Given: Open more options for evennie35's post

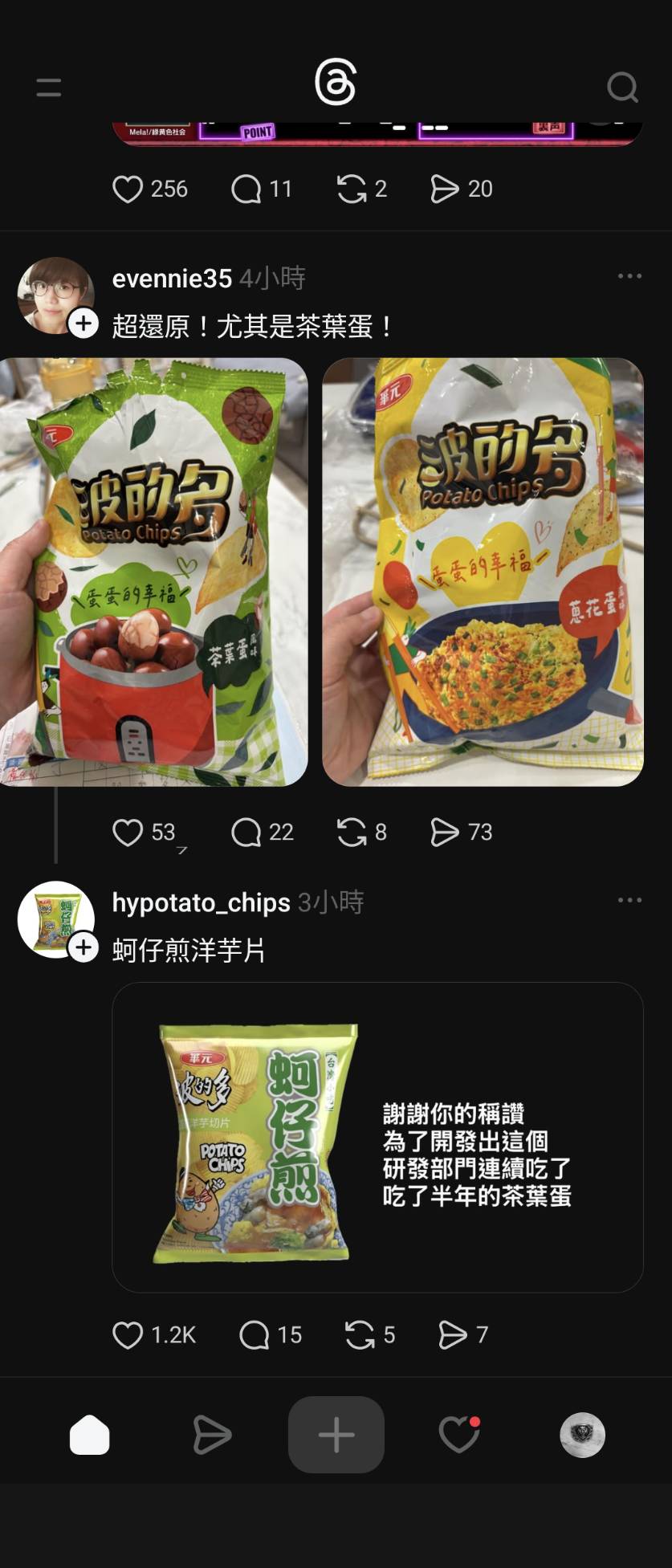Looking at the screenshot, I should 629,276.
